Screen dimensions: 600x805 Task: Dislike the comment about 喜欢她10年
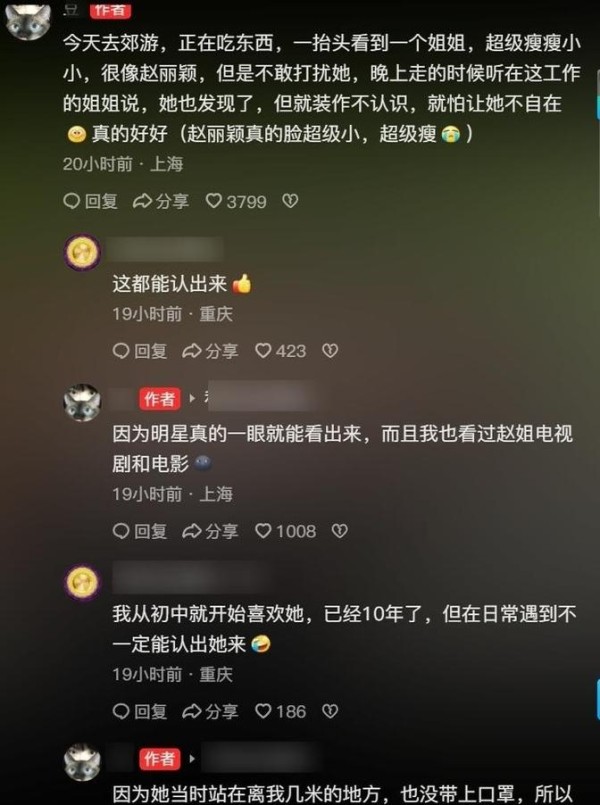[330, 712]
